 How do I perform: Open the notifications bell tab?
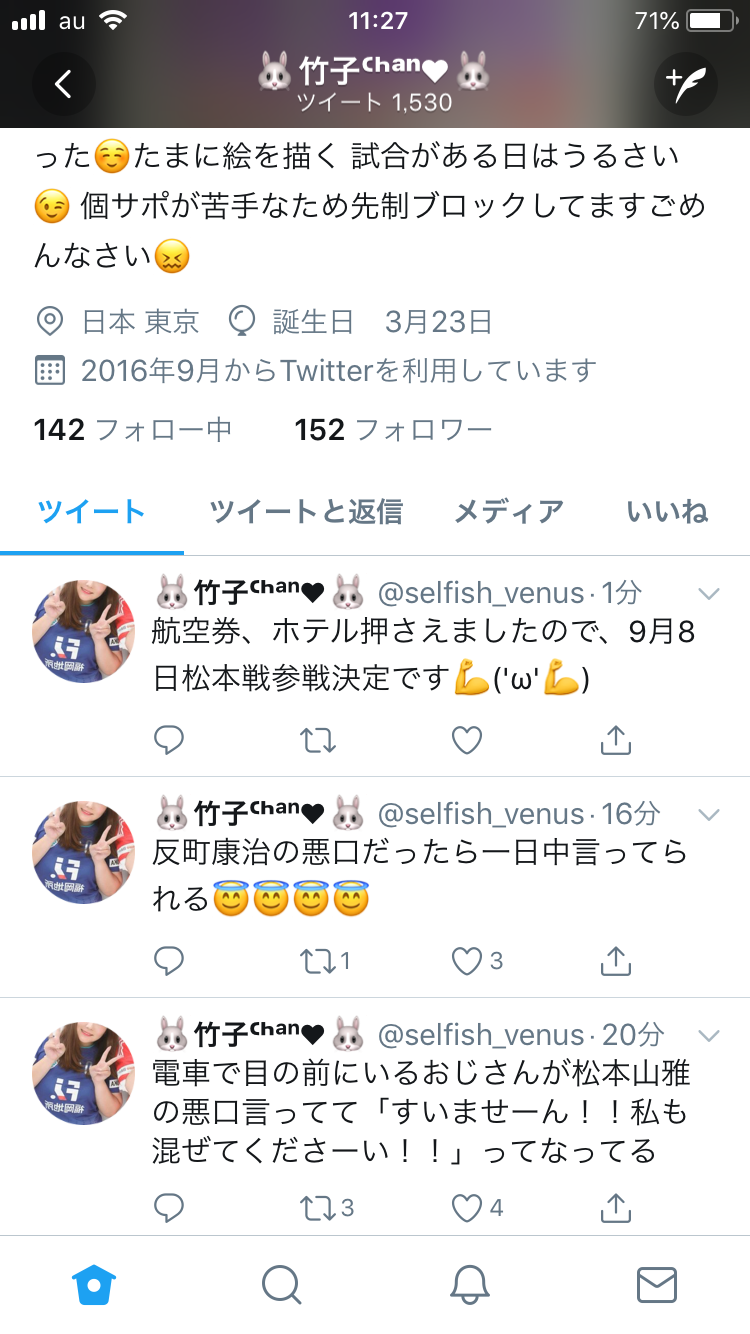pyautogui.click(x=469, y=1284)
